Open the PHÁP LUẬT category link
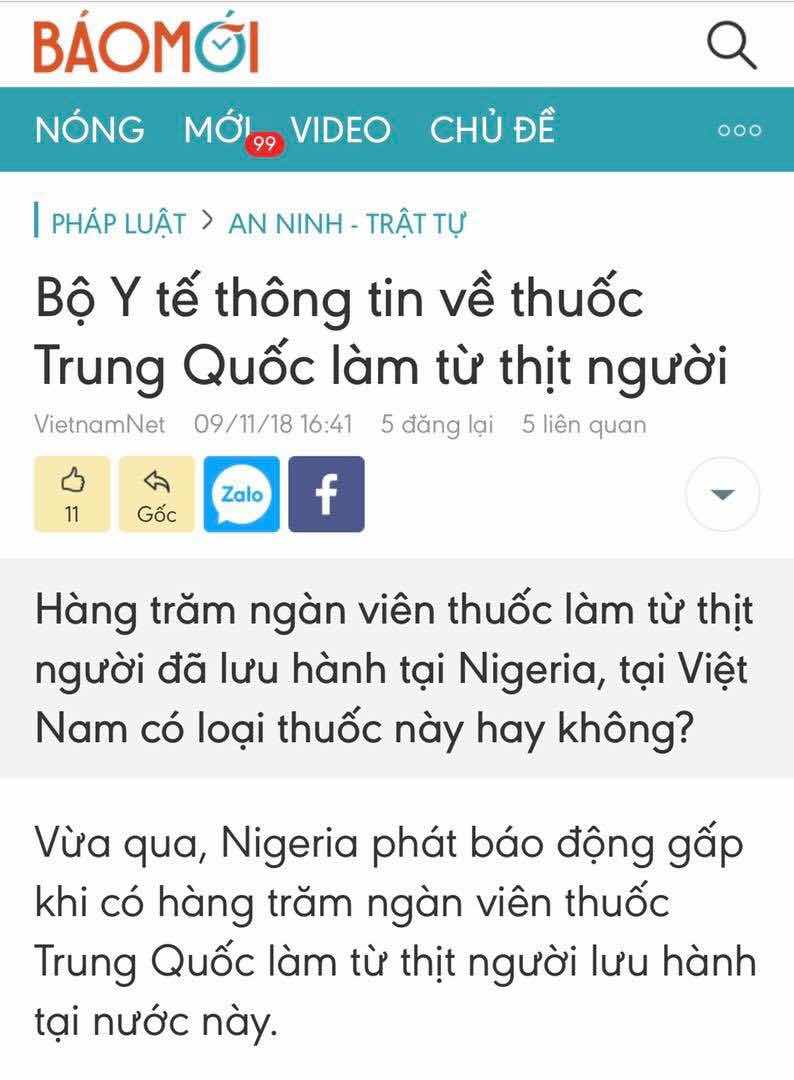Viewport: 794px width, 1080px height. [x=118, y=223]
